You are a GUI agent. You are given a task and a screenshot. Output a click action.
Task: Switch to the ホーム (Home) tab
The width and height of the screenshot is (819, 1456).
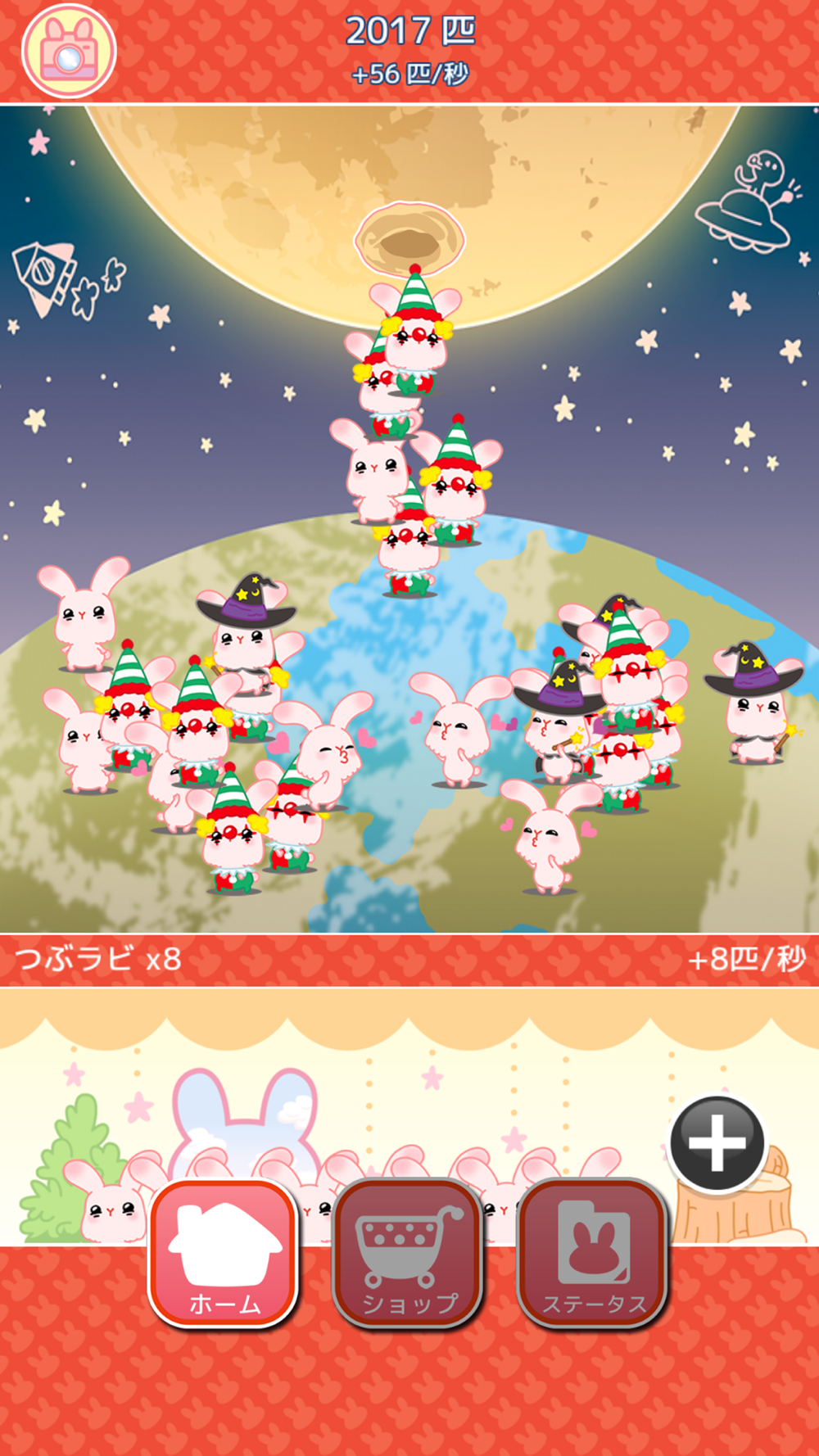[223, 1253]
